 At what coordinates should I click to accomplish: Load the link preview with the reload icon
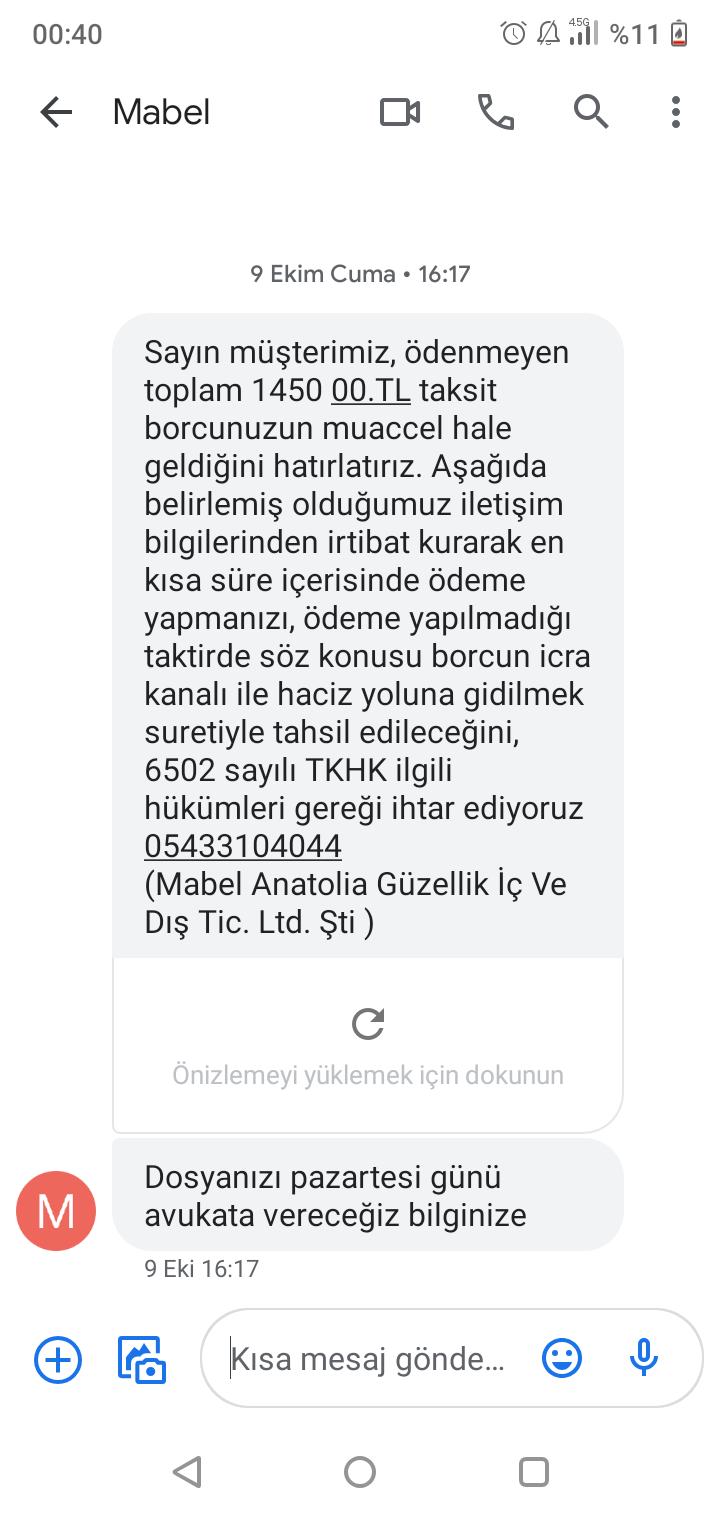coord(368,1023)
